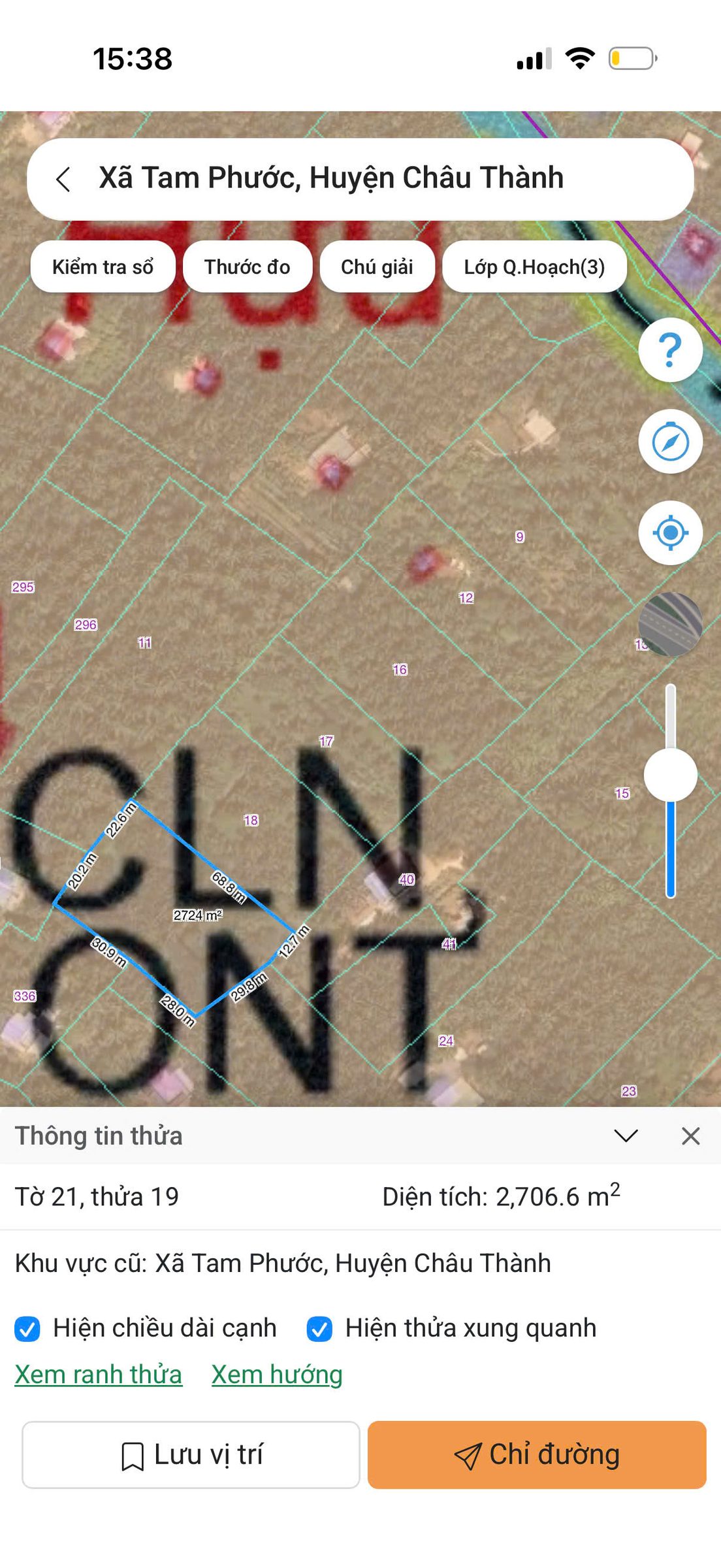Switch the map layer thumbnail
Viewport: 721px width, 1568px height.
pos(670,625)
